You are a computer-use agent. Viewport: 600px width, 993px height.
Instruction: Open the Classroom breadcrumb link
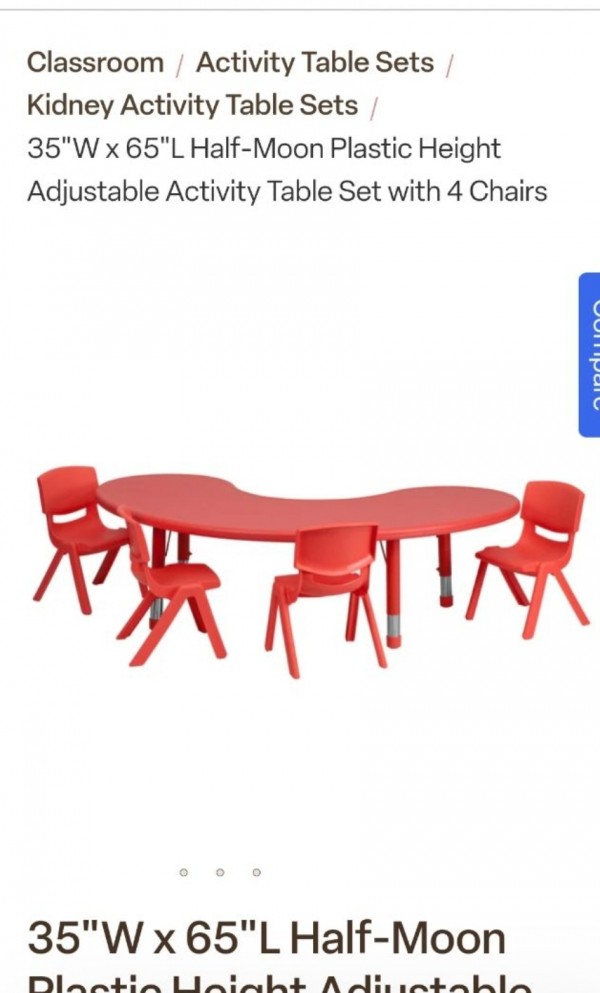point(95,62)
